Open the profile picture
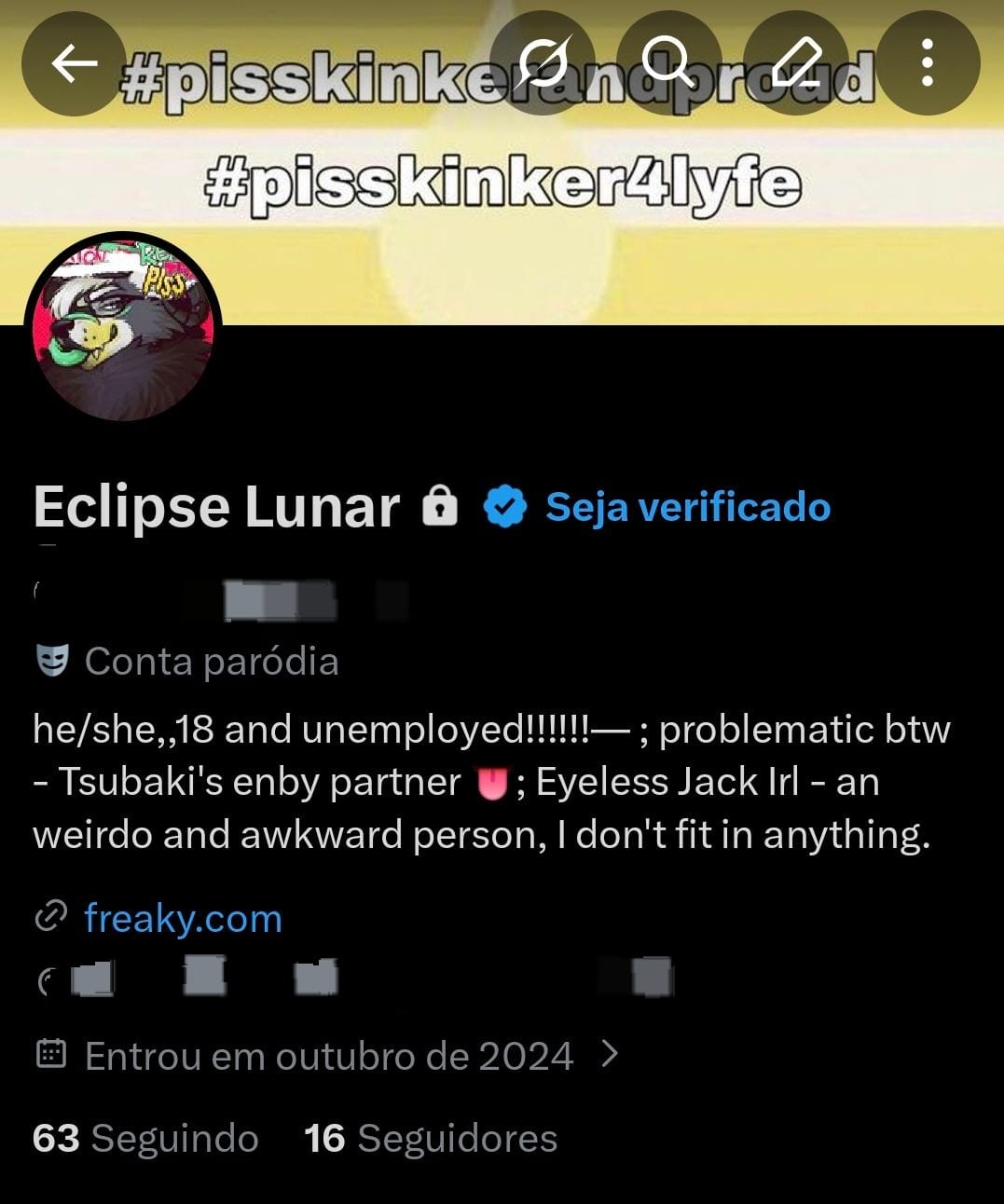This screenshot has height=1204, width=1004. pyautogui.click(x=123, y=327)
